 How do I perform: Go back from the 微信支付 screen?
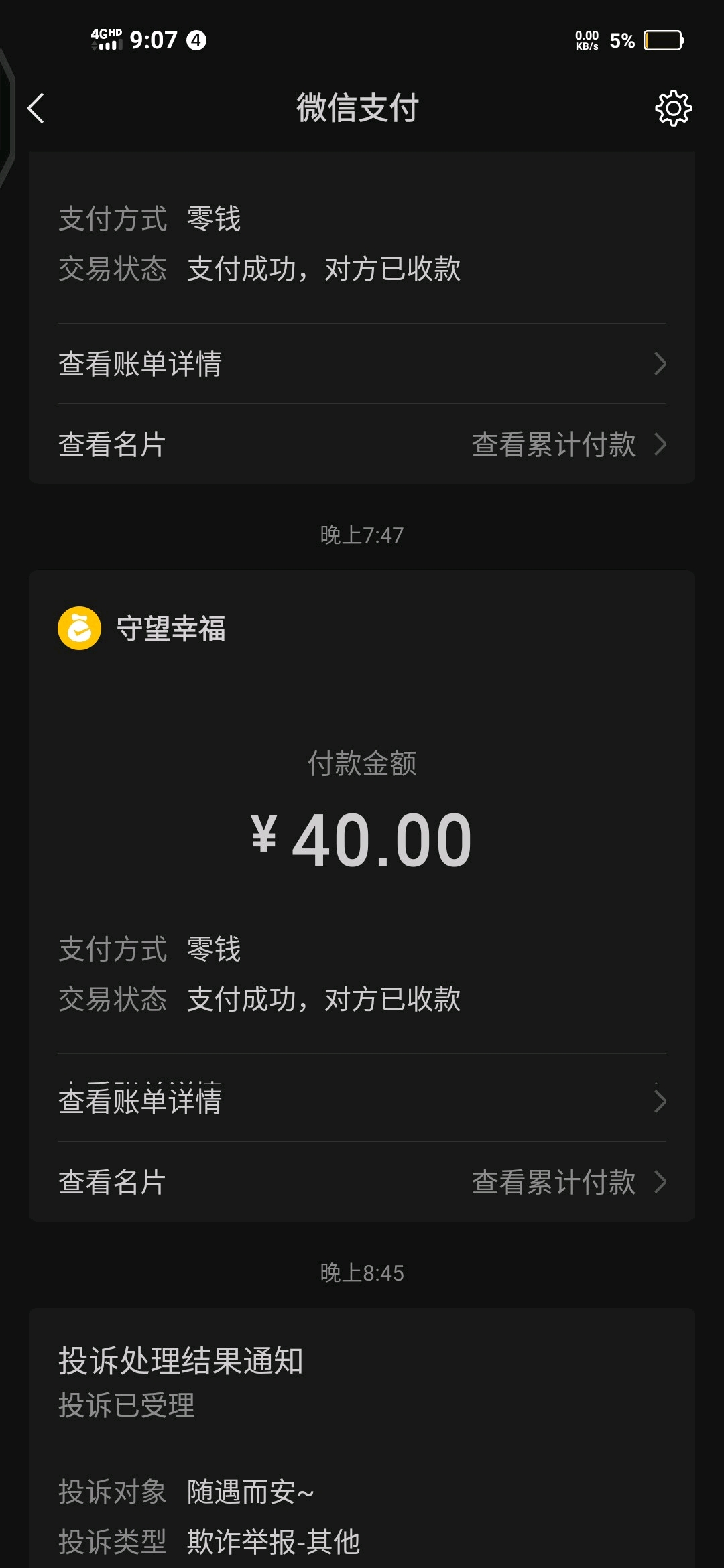(x=36, y=109)
